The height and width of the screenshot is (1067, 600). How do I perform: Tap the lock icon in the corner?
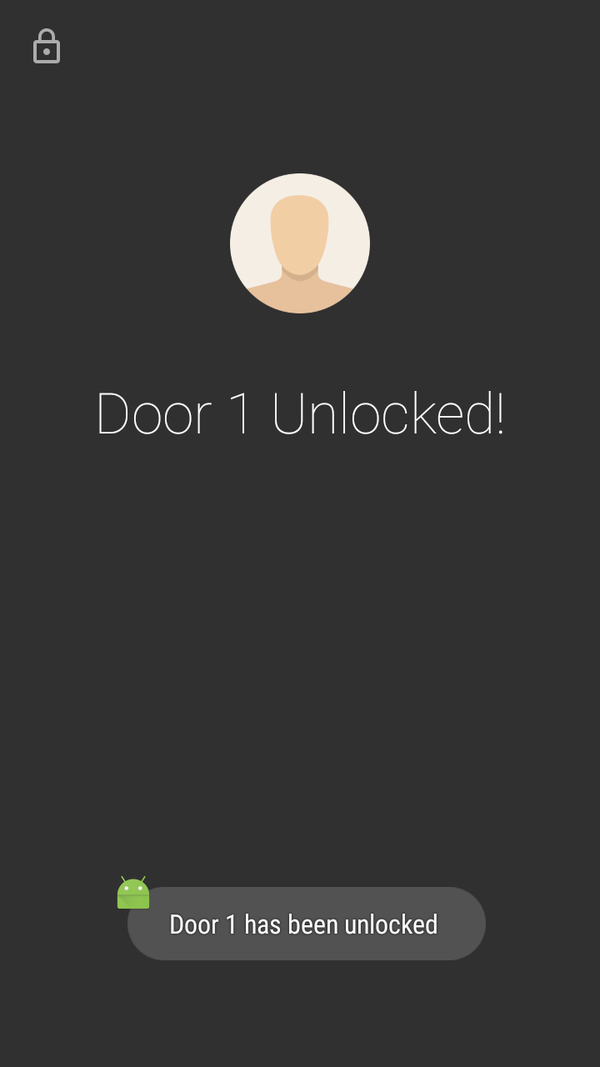46,46
